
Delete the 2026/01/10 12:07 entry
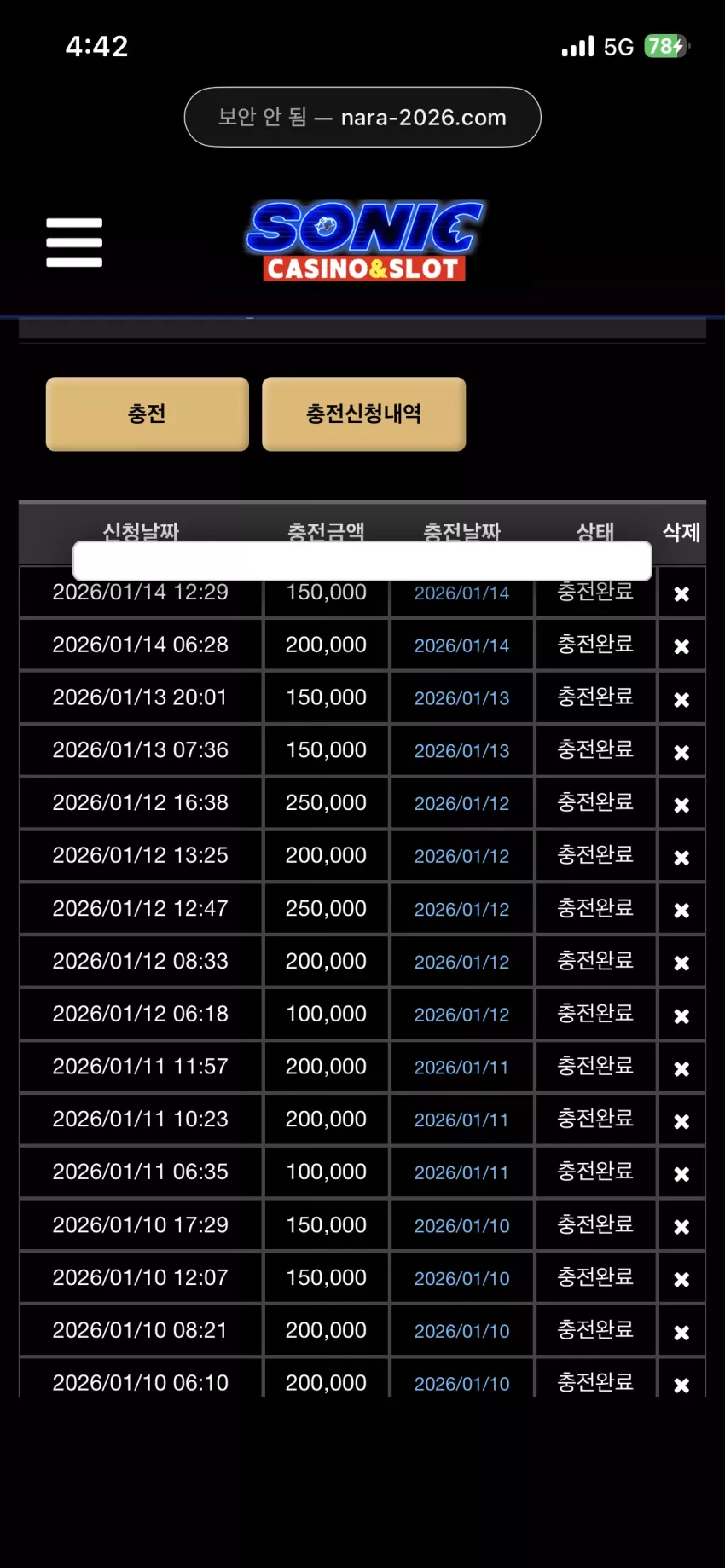pyautogui.click(x=681, y=1280)
